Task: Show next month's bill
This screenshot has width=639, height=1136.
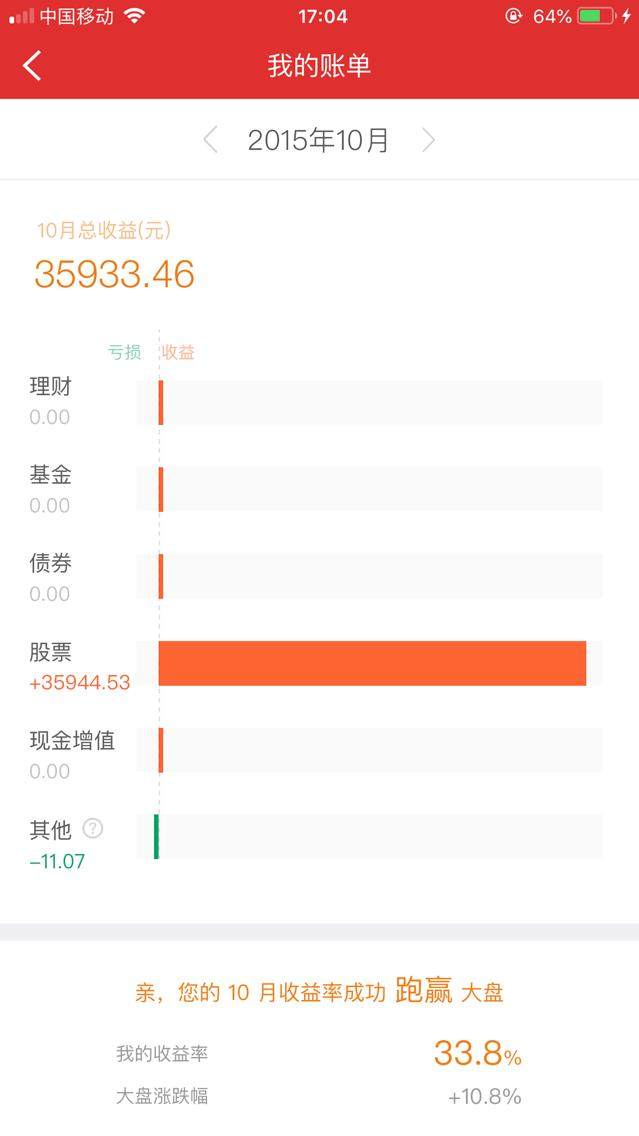Action: tap(428, 140)
